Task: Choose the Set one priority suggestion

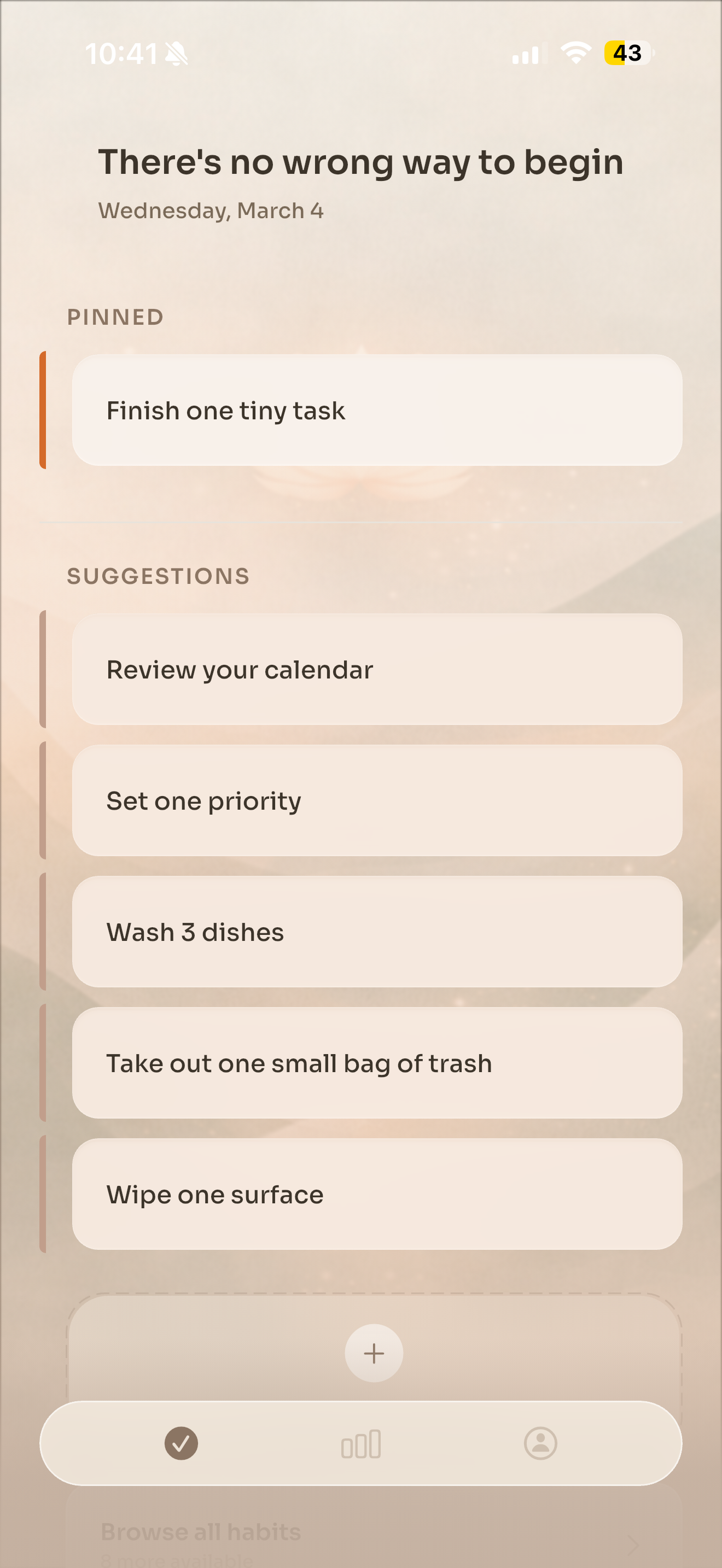Action: pyautogui.click(x=376, y=800)
